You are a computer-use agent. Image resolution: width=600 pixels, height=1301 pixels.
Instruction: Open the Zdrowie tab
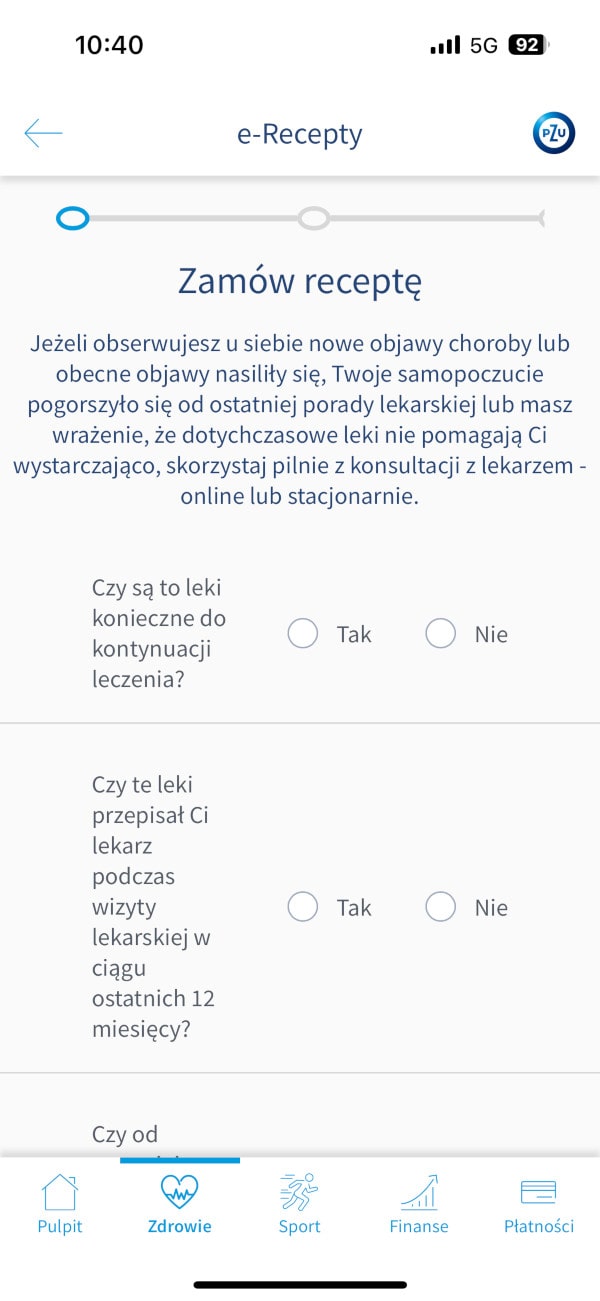pyautogui.click(x=180, y=1204)
